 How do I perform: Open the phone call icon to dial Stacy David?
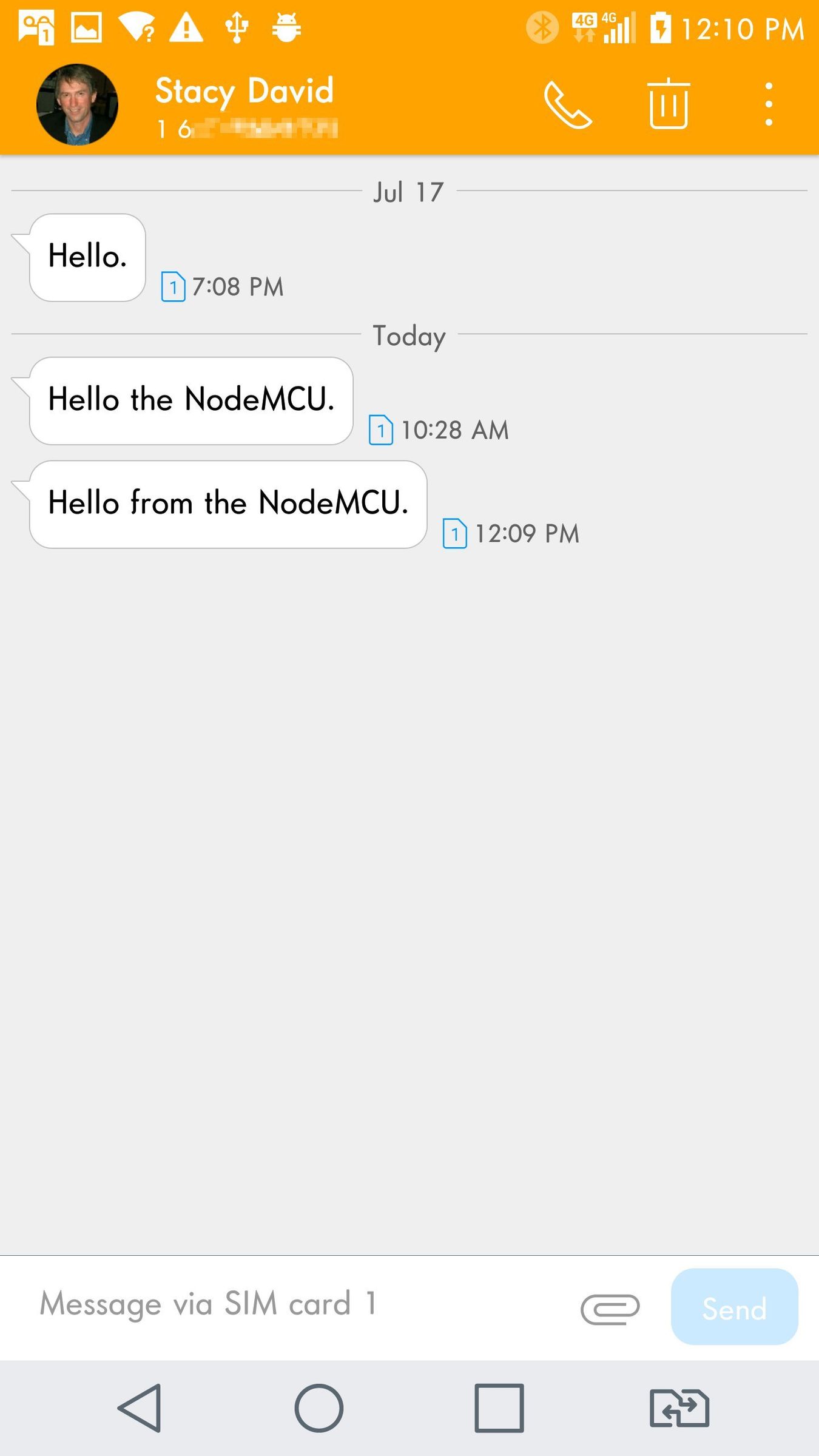[568, 104]
